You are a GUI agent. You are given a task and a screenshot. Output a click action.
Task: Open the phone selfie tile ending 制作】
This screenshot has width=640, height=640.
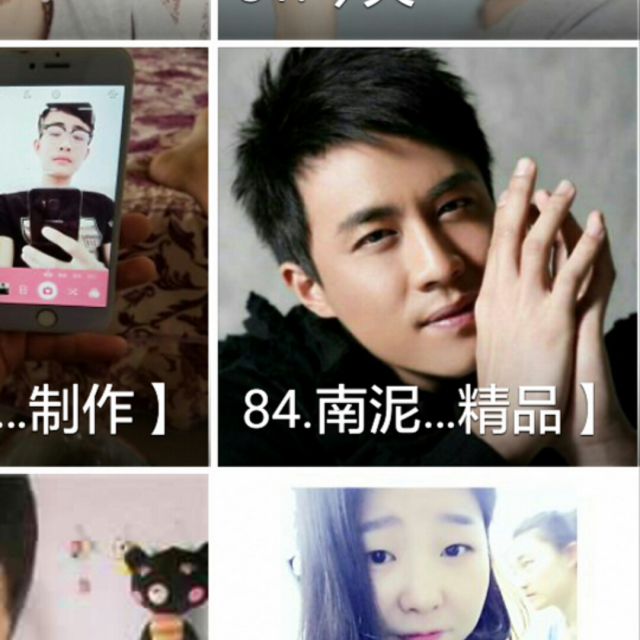pos(103,257)
